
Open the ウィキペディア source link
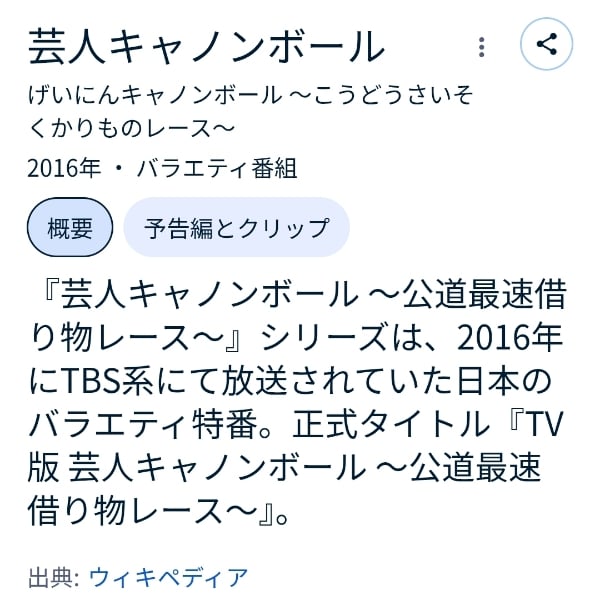coord(168,577)
